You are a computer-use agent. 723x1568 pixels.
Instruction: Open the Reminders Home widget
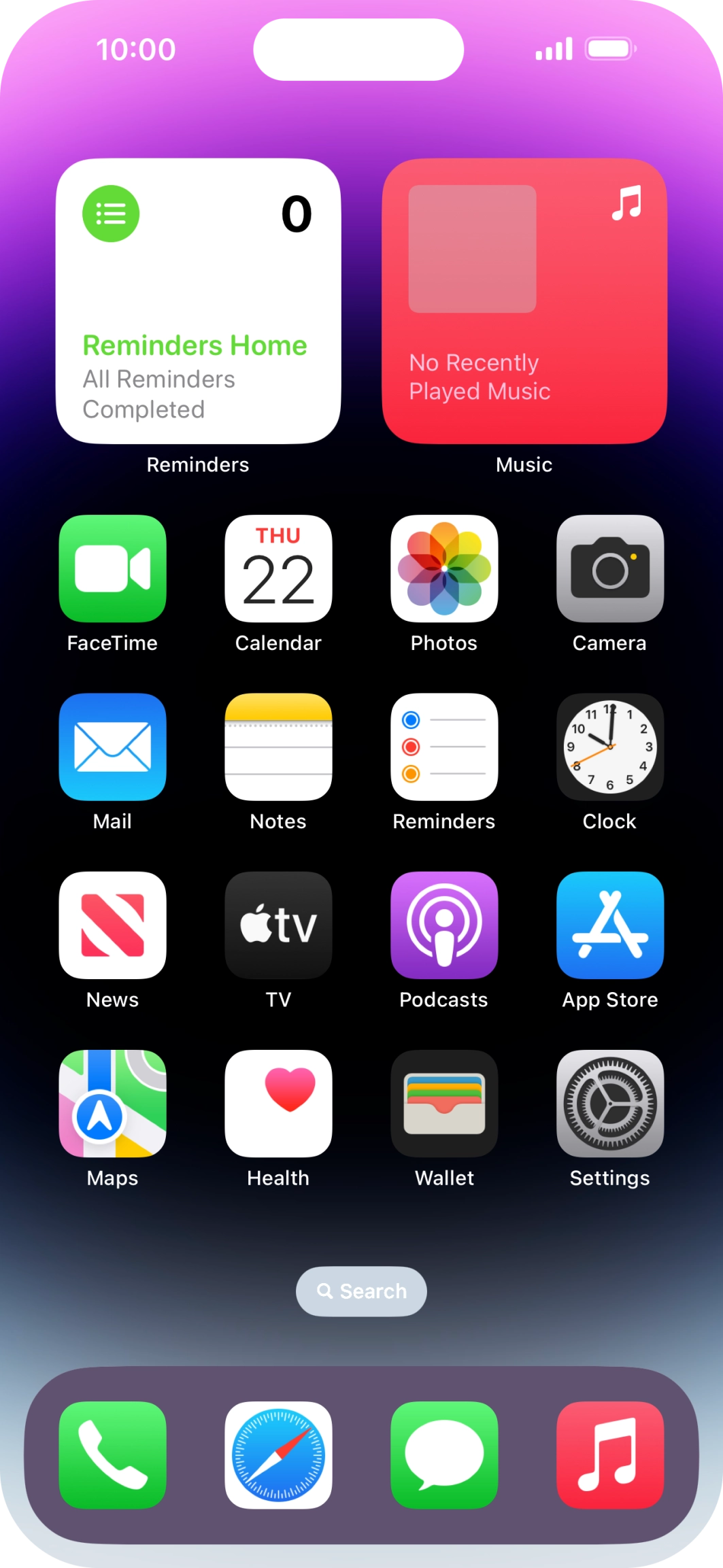point(198,301)
